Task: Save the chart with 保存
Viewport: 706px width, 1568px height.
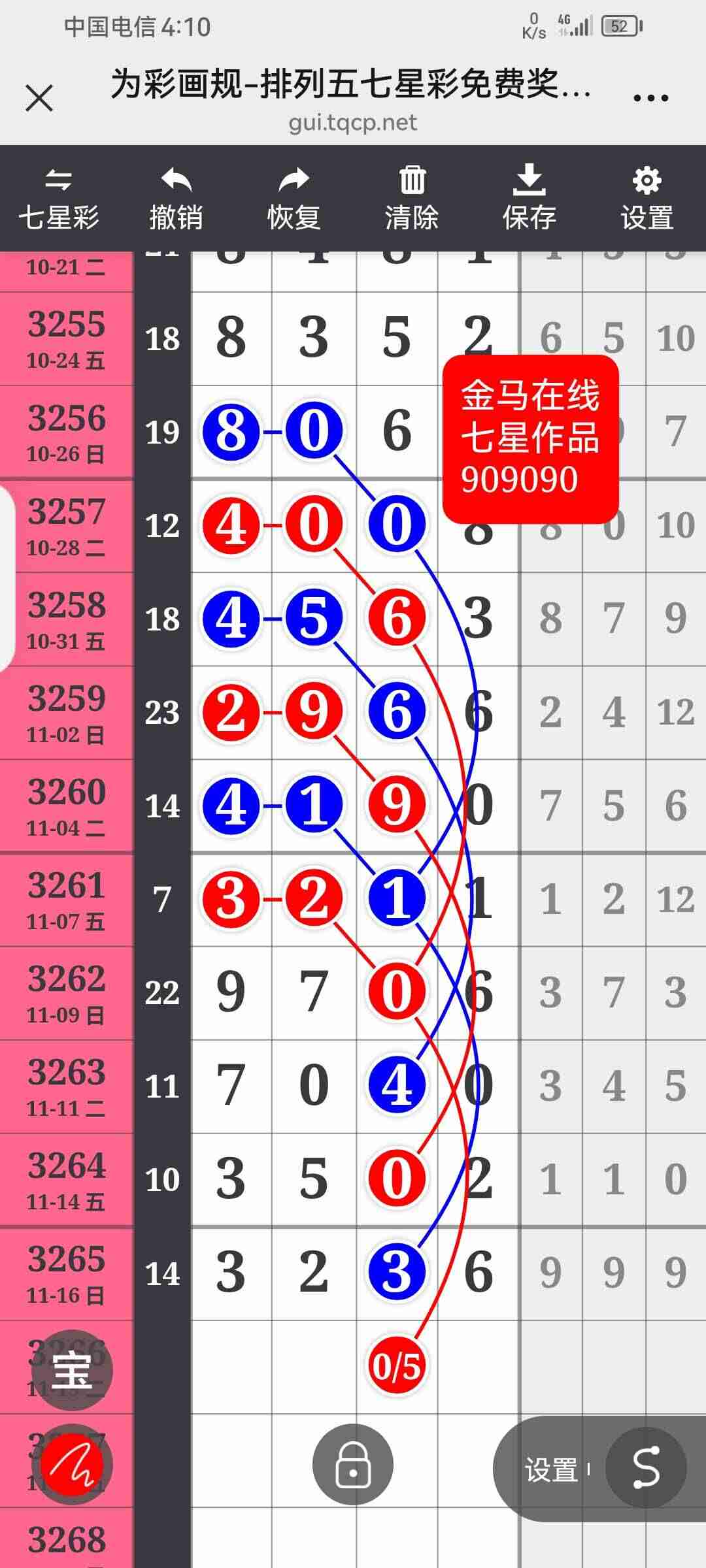Action: [529, 199]
